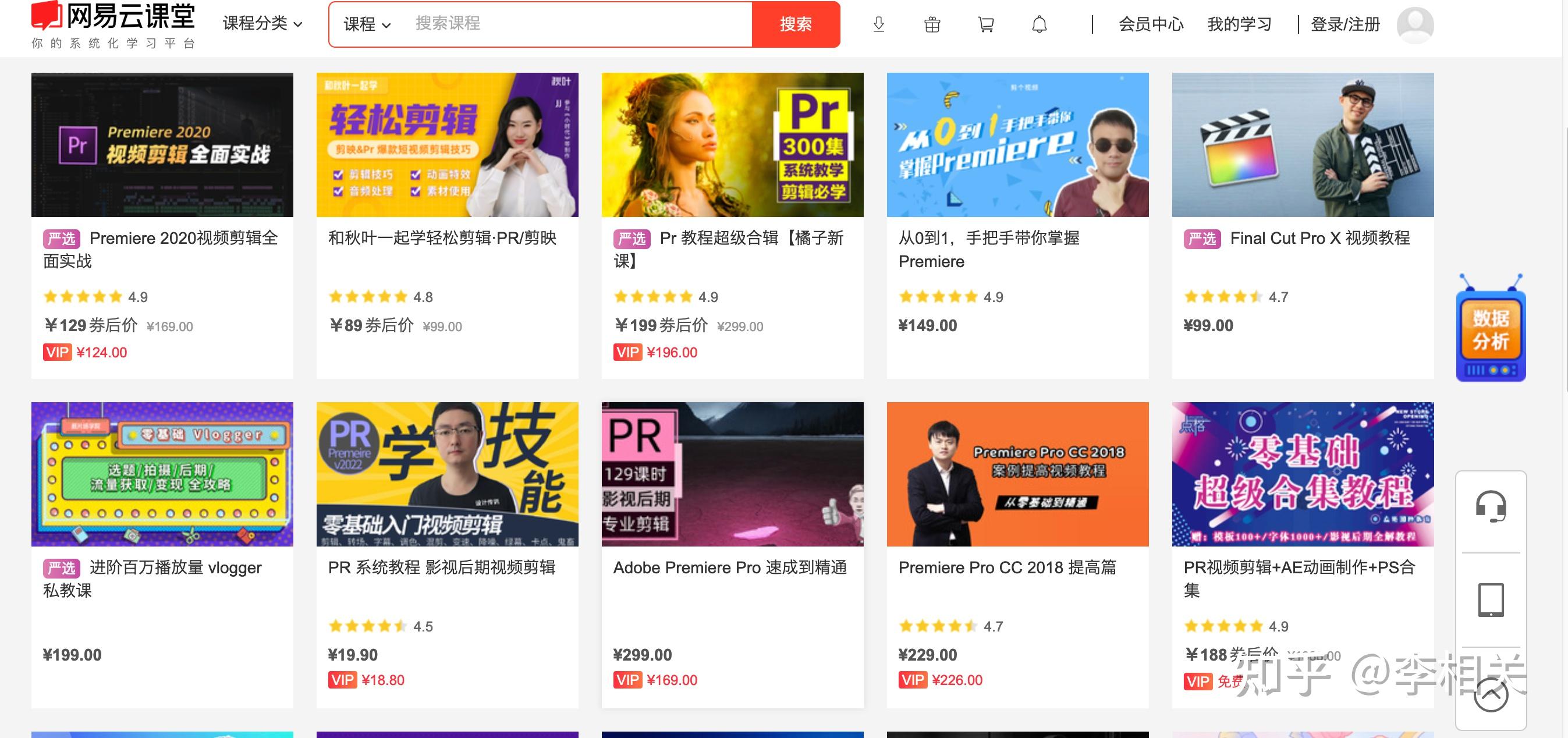Open Premiere Pro CC 2018 提高篇 course
Image resolution: width=1568 pixels, height=738 pixels.
coord(1017,474)
